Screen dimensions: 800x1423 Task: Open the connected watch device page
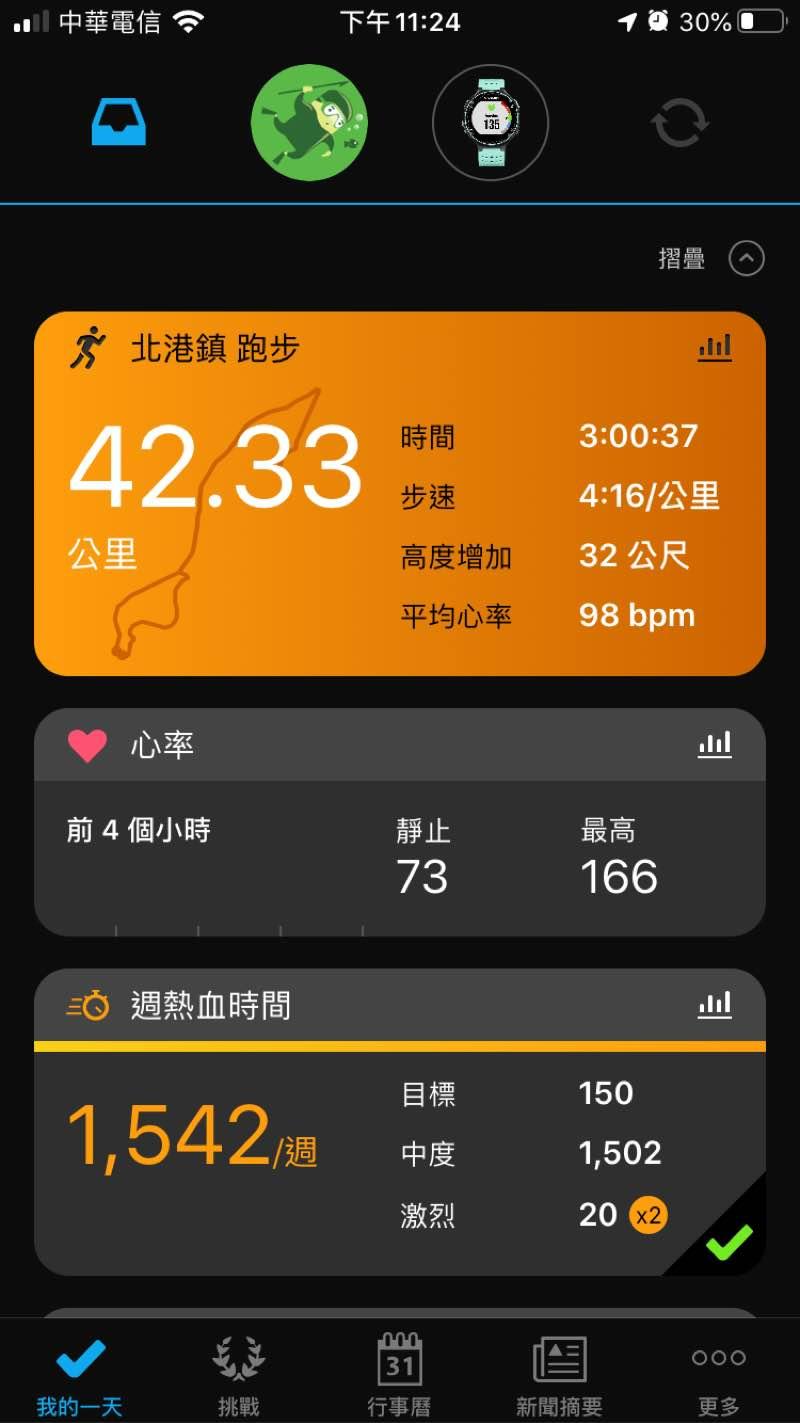click(490, 123)
